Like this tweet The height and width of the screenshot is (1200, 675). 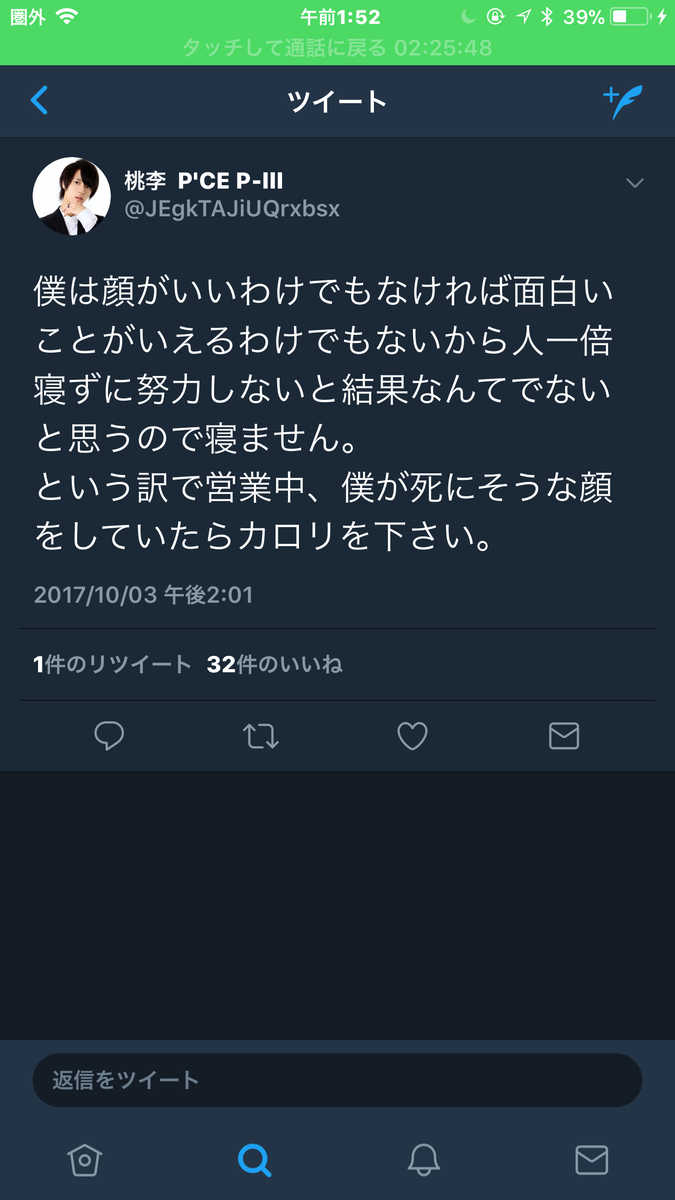click(412, 737)
